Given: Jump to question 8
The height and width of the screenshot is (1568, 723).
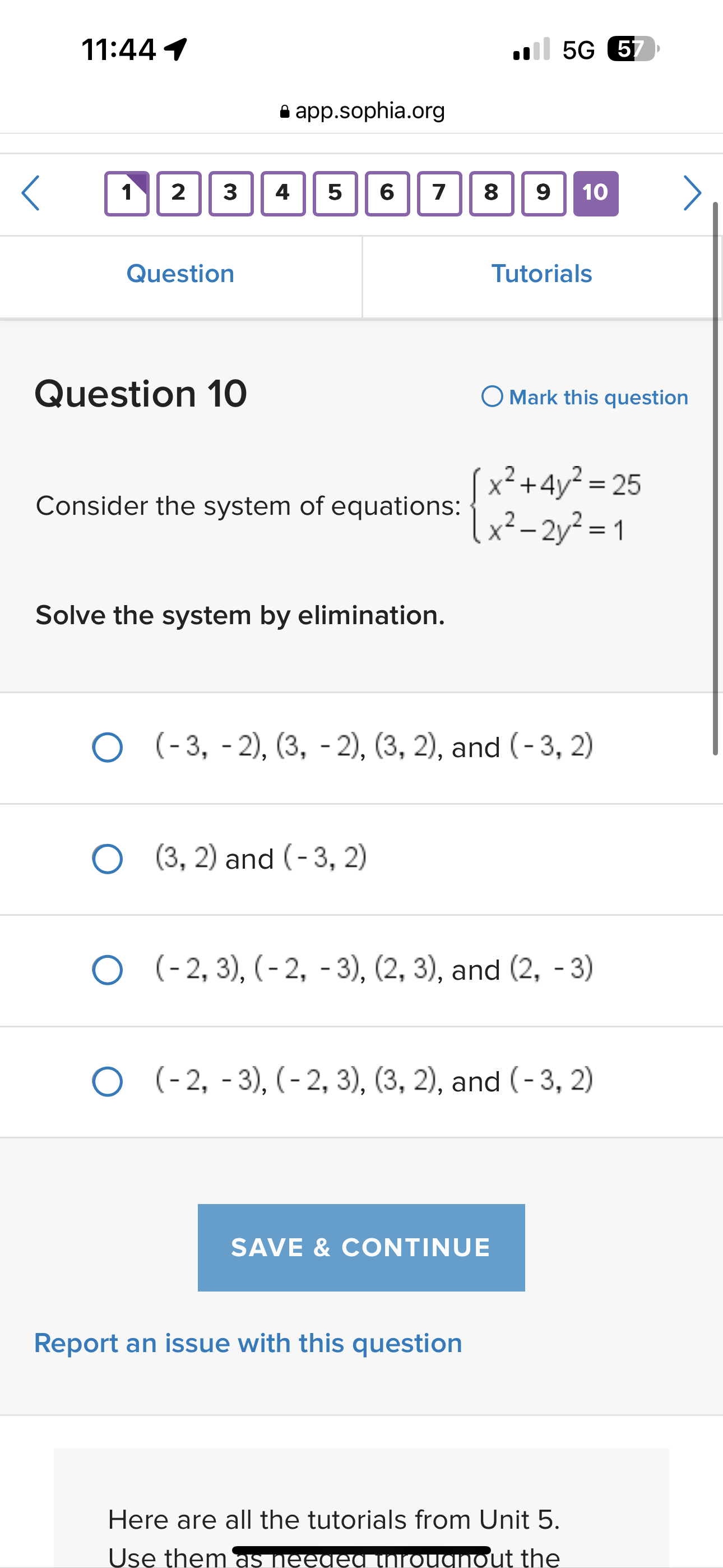Looking at the screenshot, I should [492, 193].
